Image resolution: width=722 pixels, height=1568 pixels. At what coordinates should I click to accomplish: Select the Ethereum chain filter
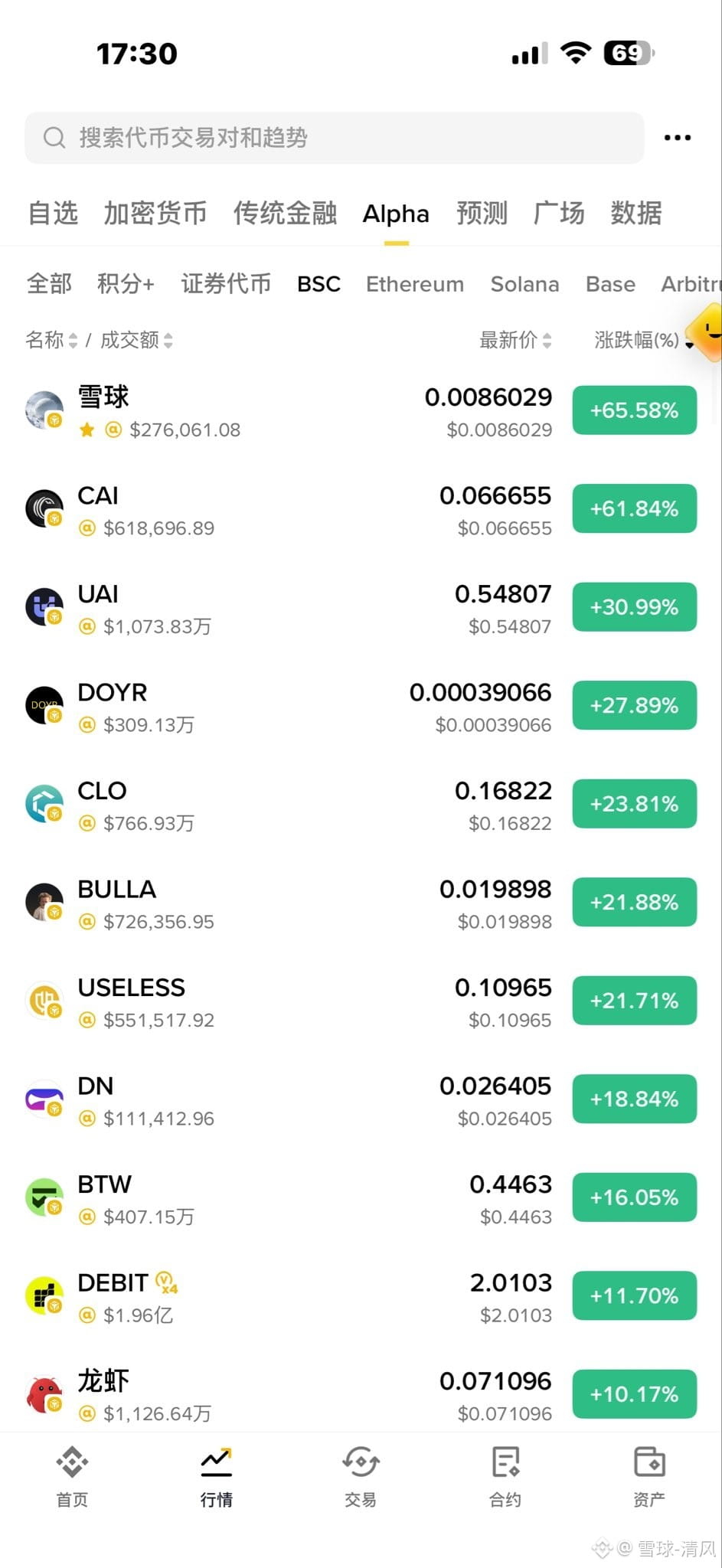[415, 284]
